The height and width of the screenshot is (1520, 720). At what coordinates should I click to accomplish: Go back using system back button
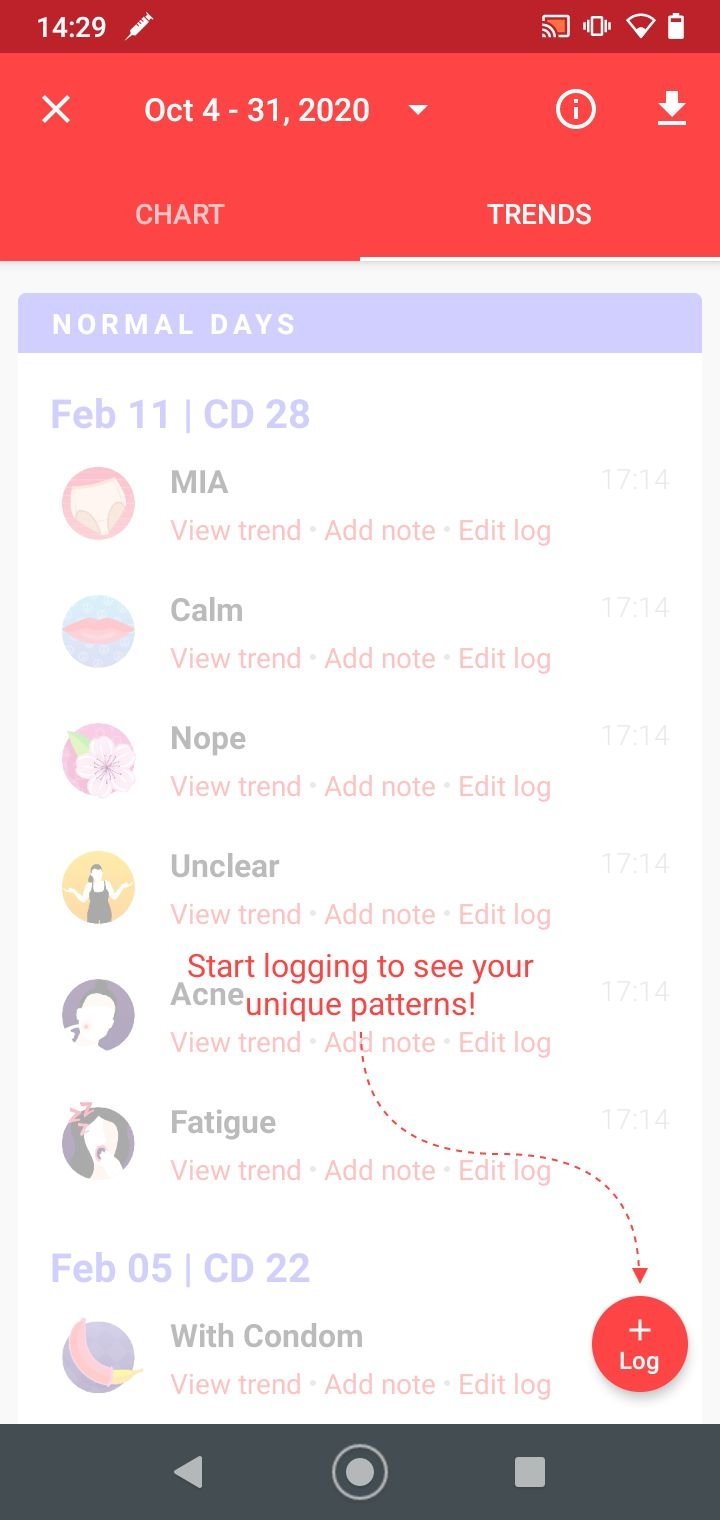(x=188, y=1471)
